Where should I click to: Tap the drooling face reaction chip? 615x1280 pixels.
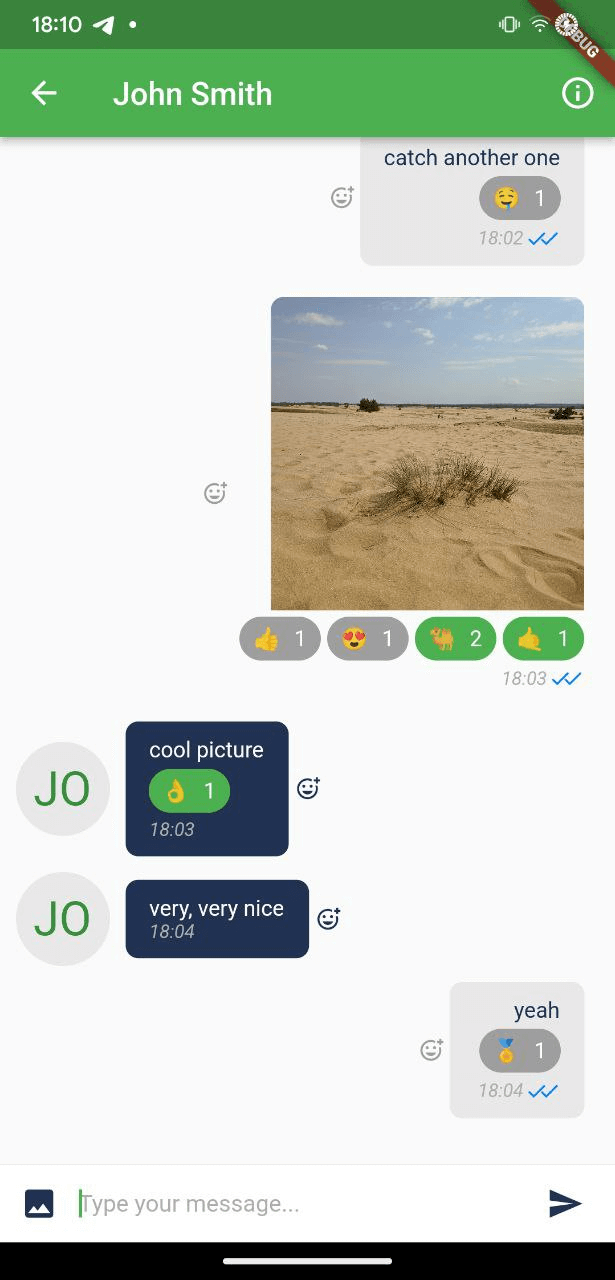pos(520,198)
